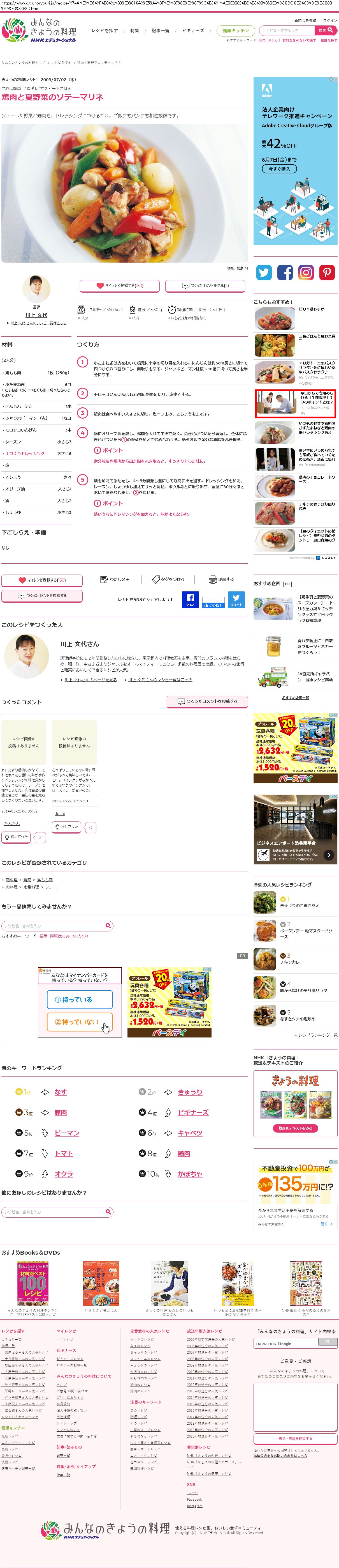Focus the header recipe search field
The image size is (339, 1568).
coord(286,30)
